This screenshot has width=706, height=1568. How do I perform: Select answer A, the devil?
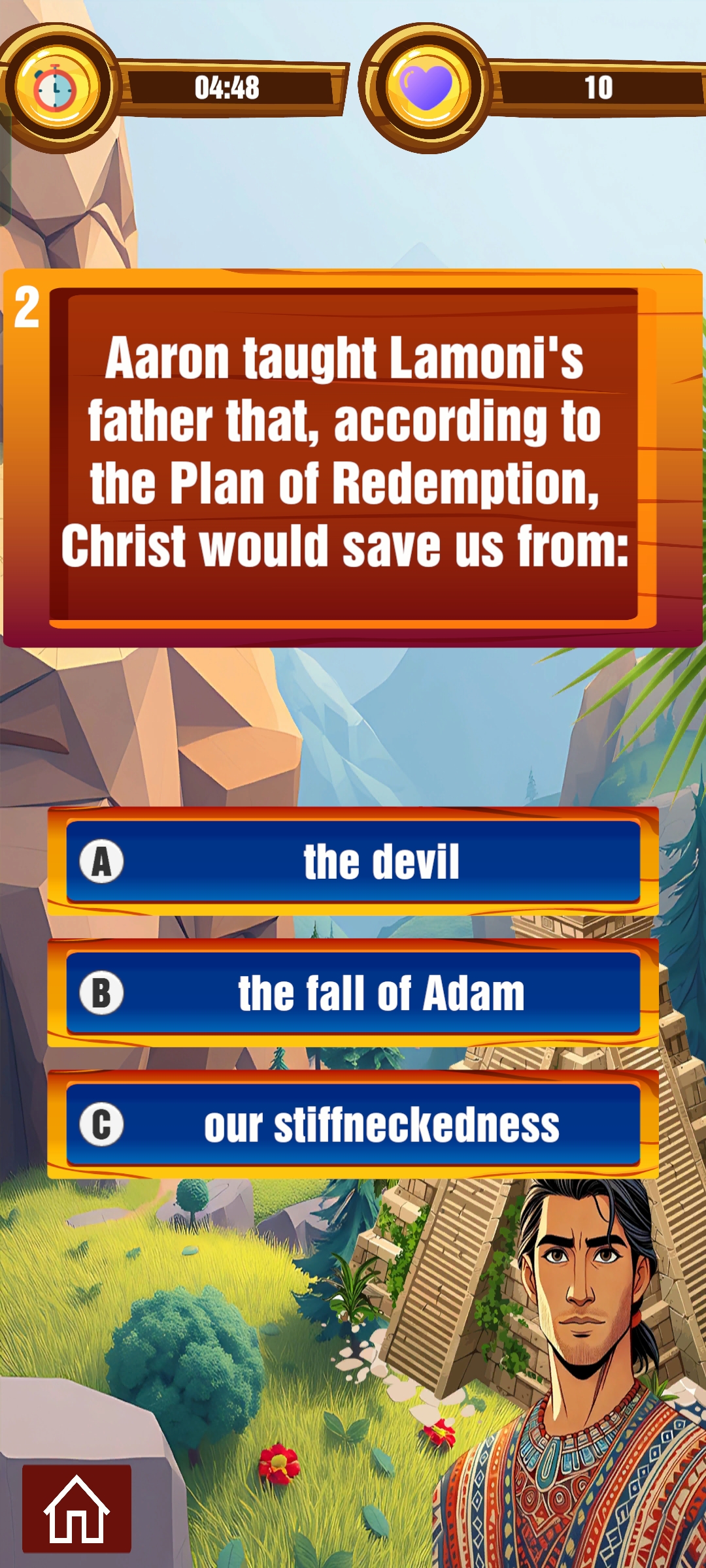pyautogui.click(x=353, y=862)
